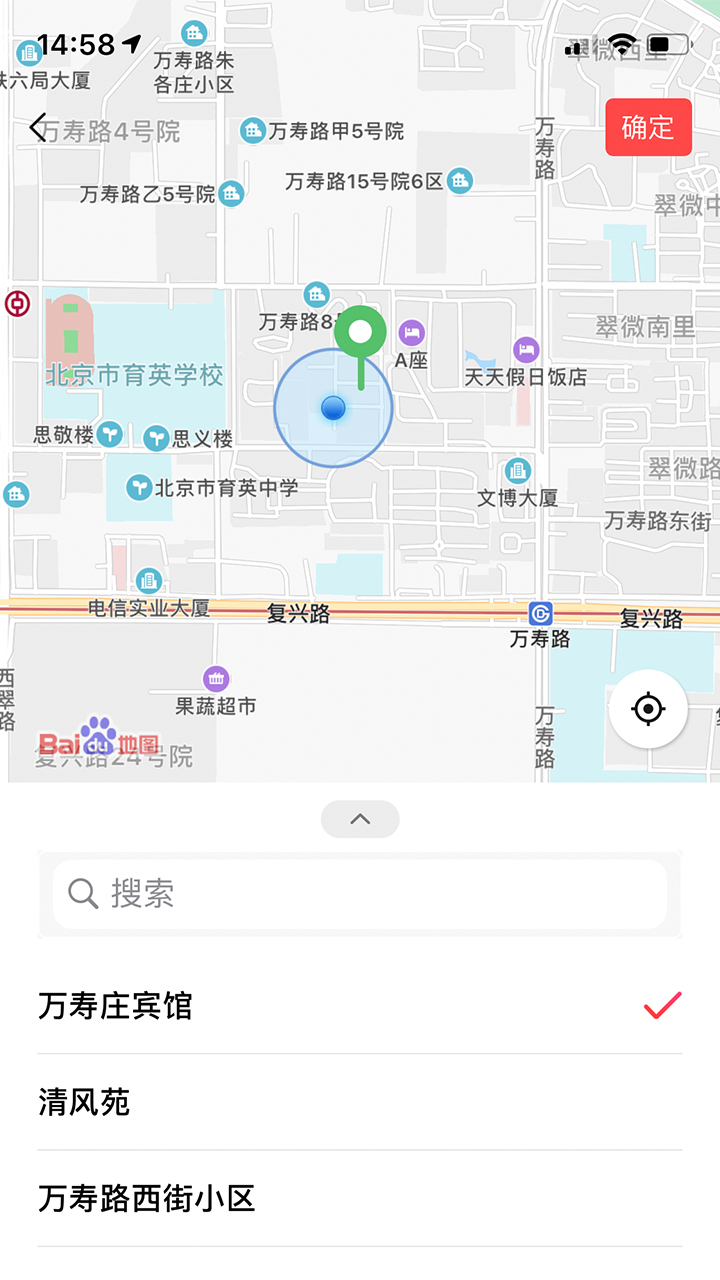This screenshot has width=720, height=1280.
Task: Confirm location with the red 确定 button
Action: tap(648, 128)
